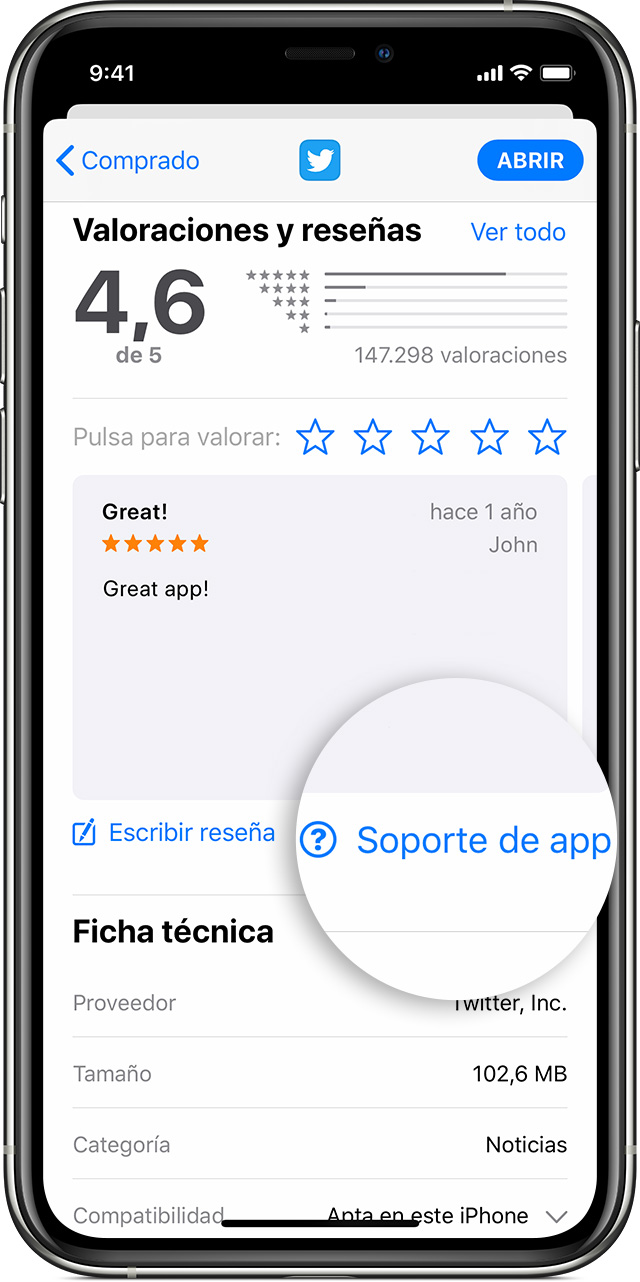
Task: Rate the app with five stars
Action: [547, 438]
